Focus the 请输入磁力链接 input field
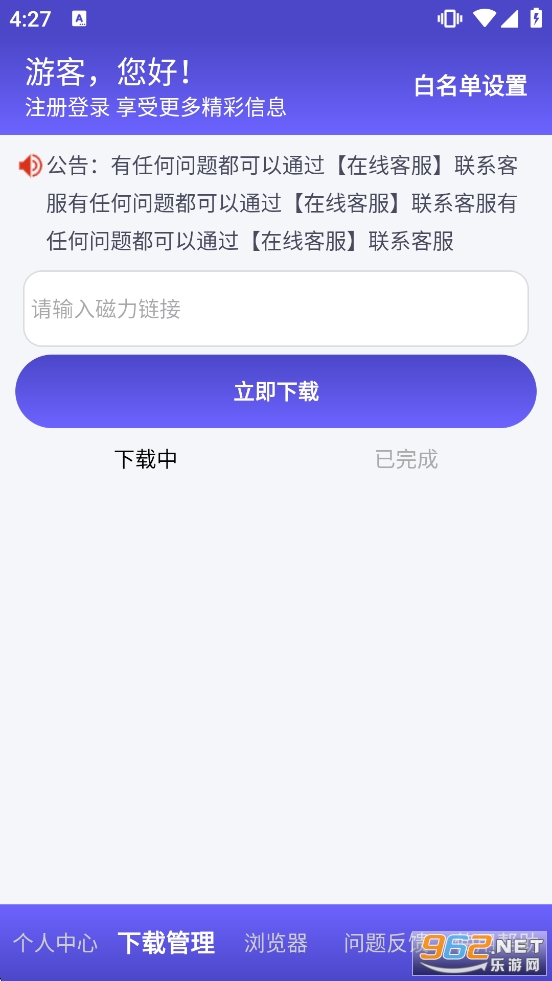The width and height of the screenshot is (552, 981). (276, 308)
